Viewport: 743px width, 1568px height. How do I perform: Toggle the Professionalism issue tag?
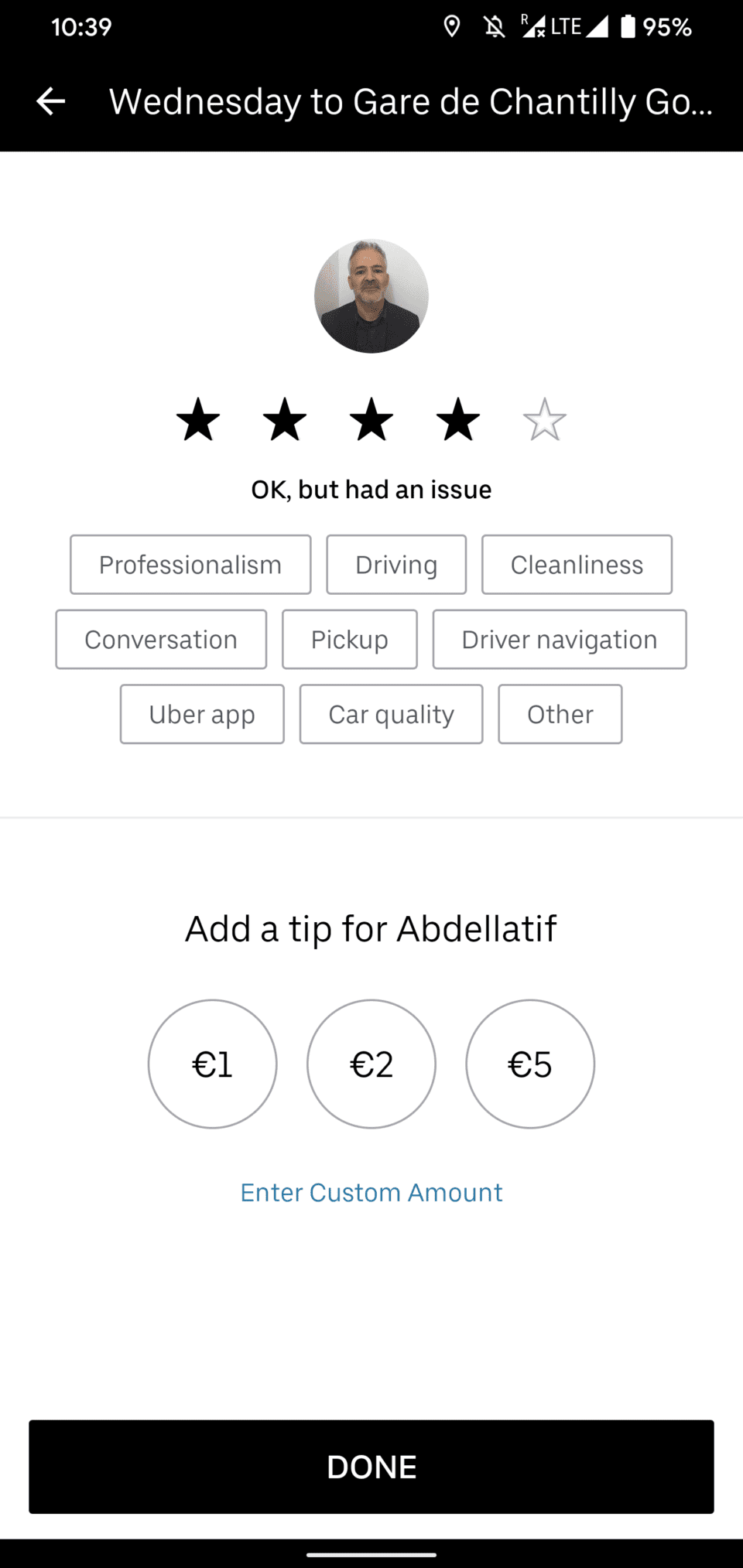190,564
